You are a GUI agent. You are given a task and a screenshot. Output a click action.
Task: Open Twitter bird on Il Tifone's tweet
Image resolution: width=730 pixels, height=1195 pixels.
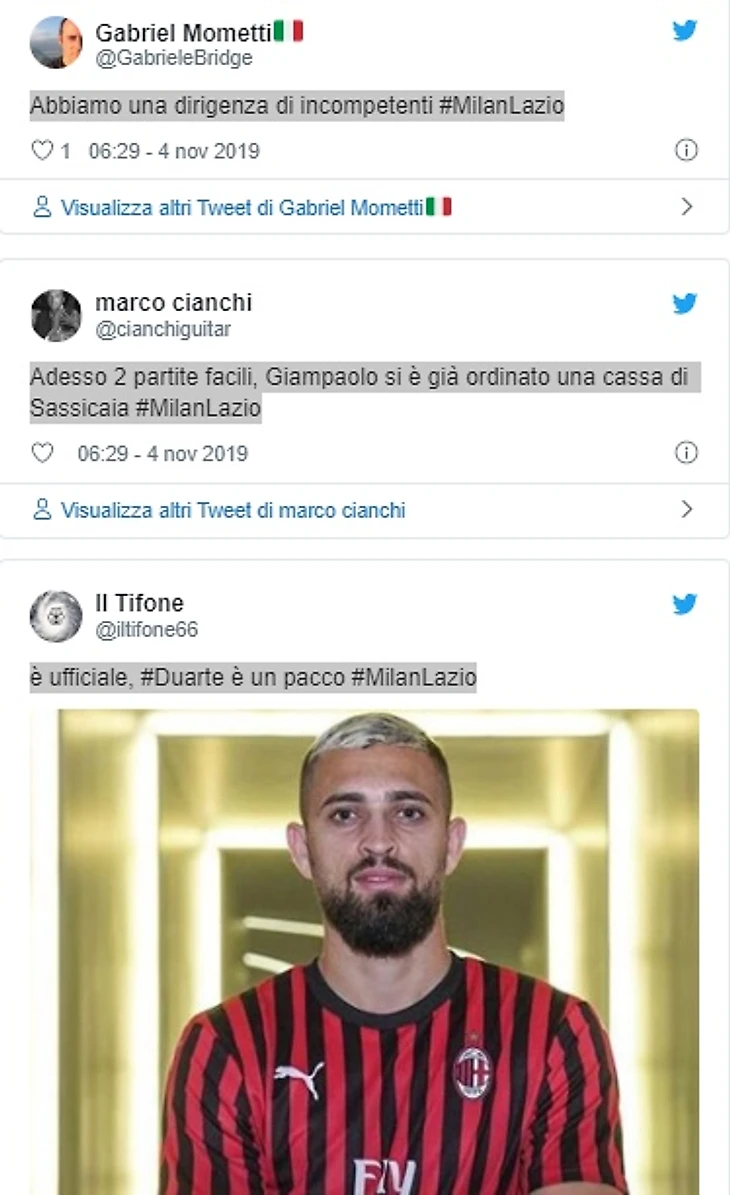point(685,603)
